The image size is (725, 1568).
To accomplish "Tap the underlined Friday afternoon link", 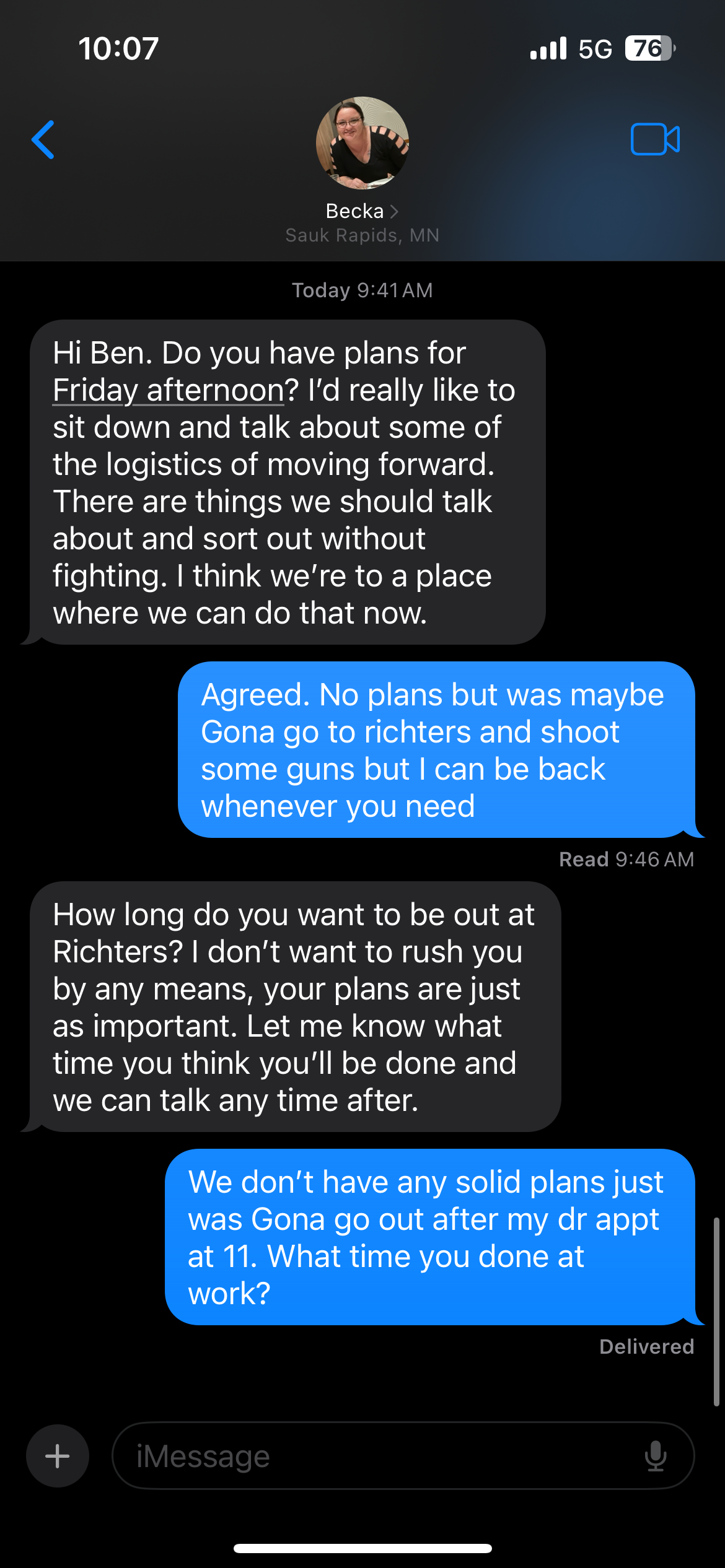I will coord(168,391).
